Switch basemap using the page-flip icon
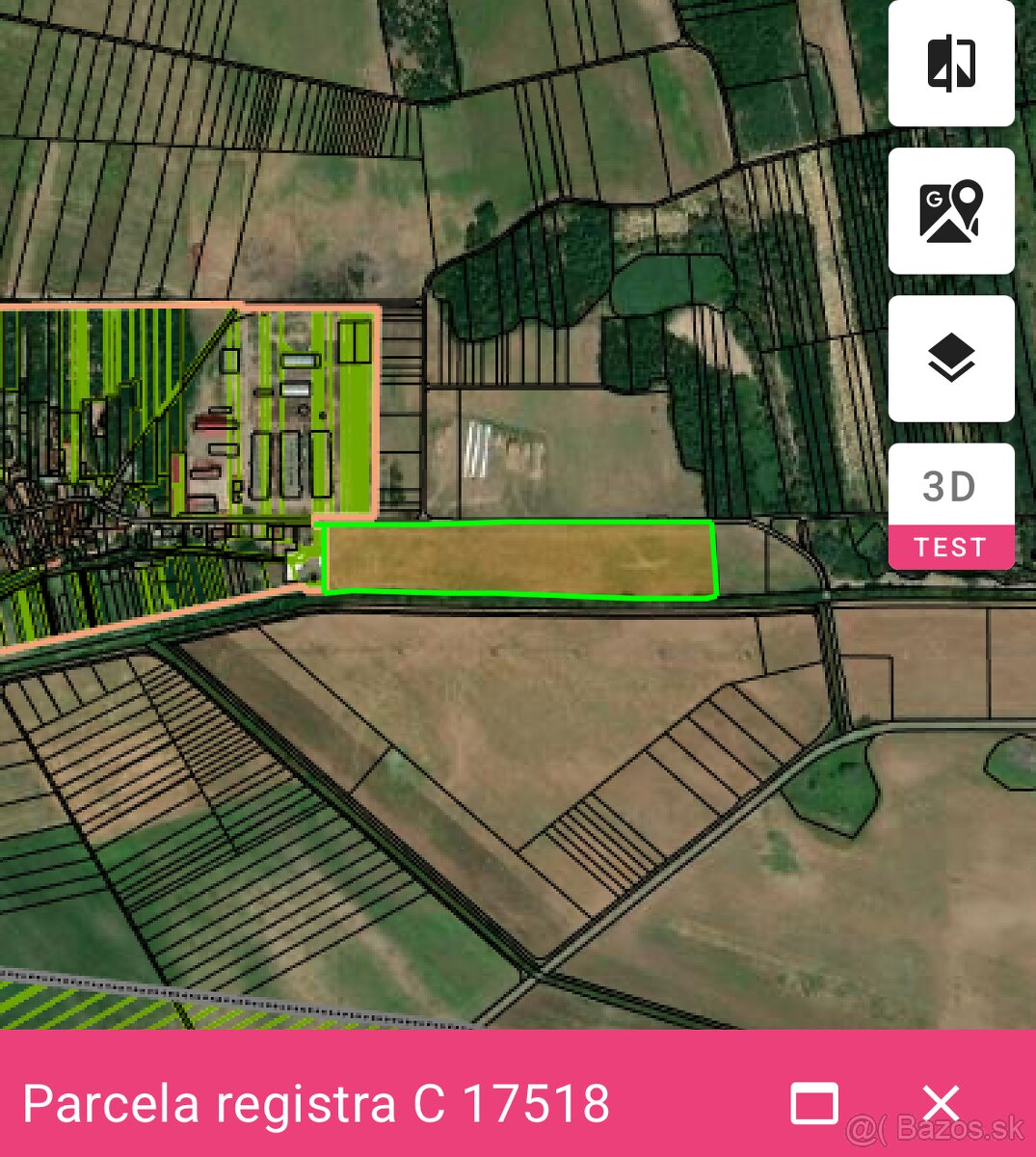Screen dimensions: 1036x1157 952,65
